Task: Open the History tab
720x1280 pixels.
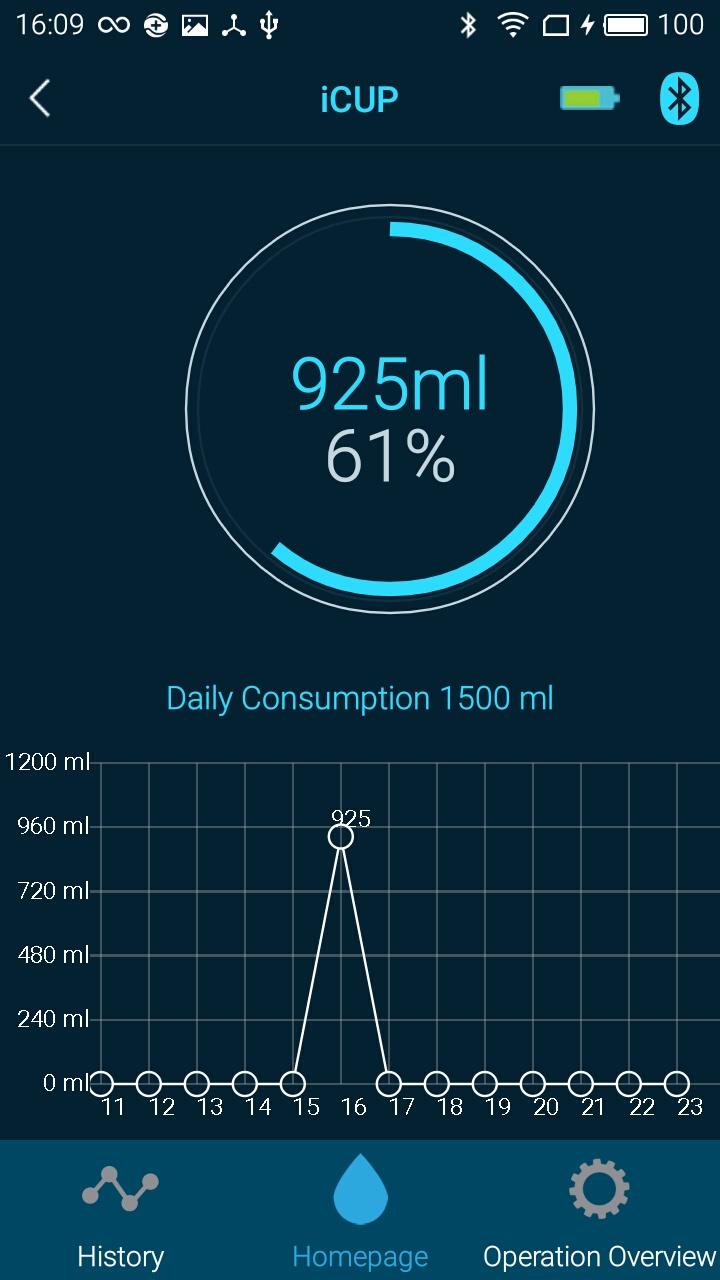Action: [120, 1212]
